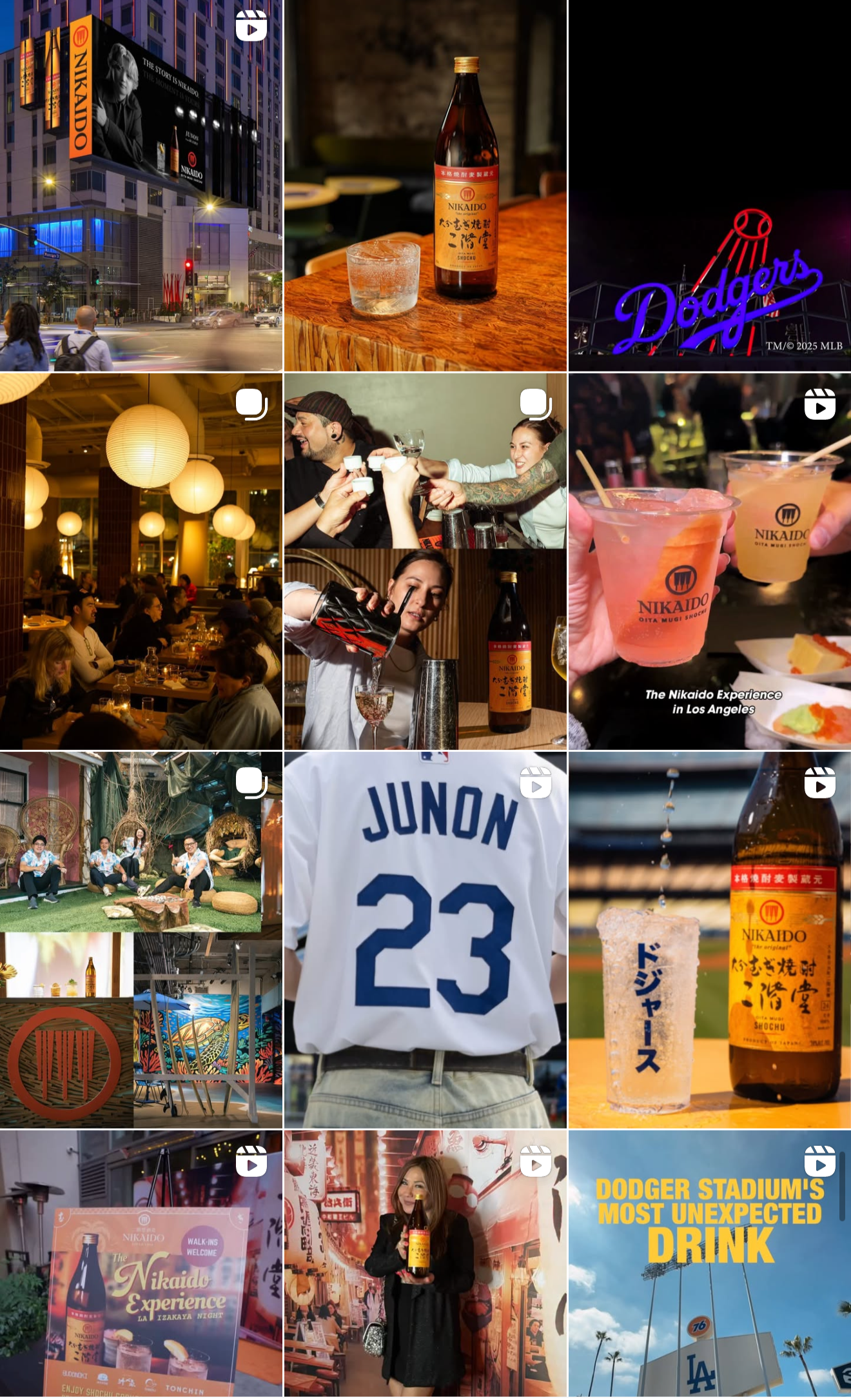The image size is (851, 1400).
Task: Open the reel showing the Nikaido building billboard
Action: [141, 186]
